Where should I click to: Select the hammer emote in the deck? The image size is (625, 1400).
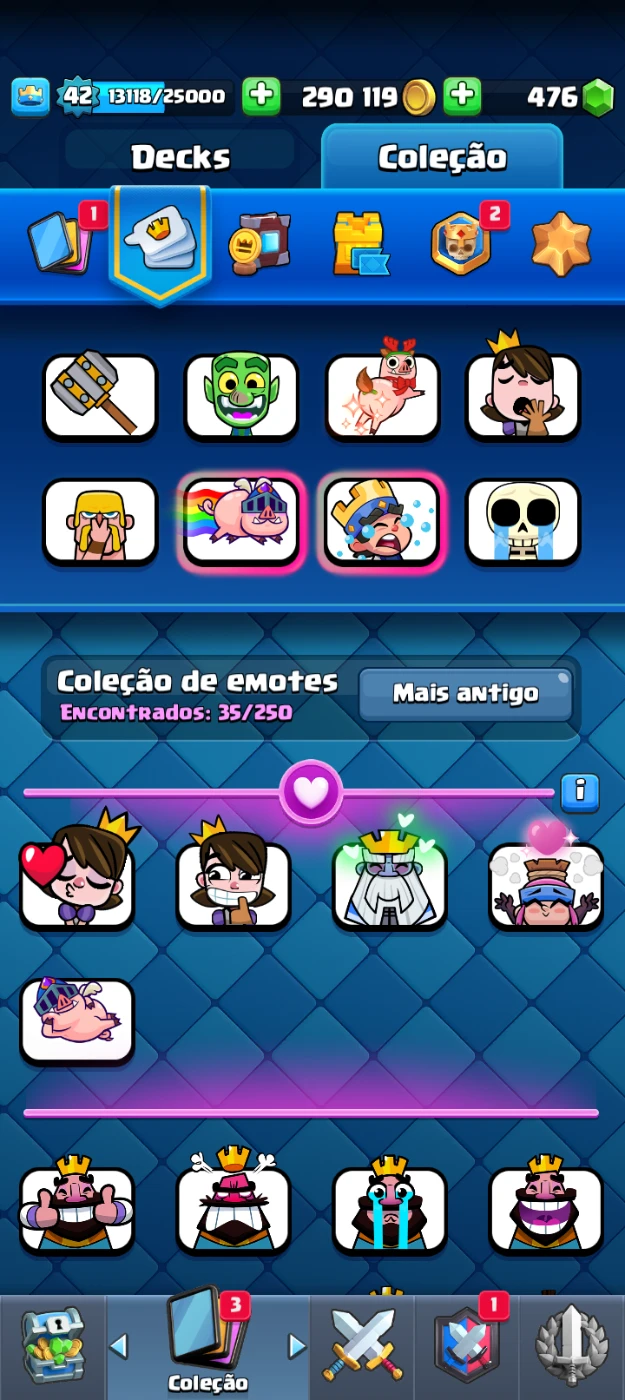[100, 397]
